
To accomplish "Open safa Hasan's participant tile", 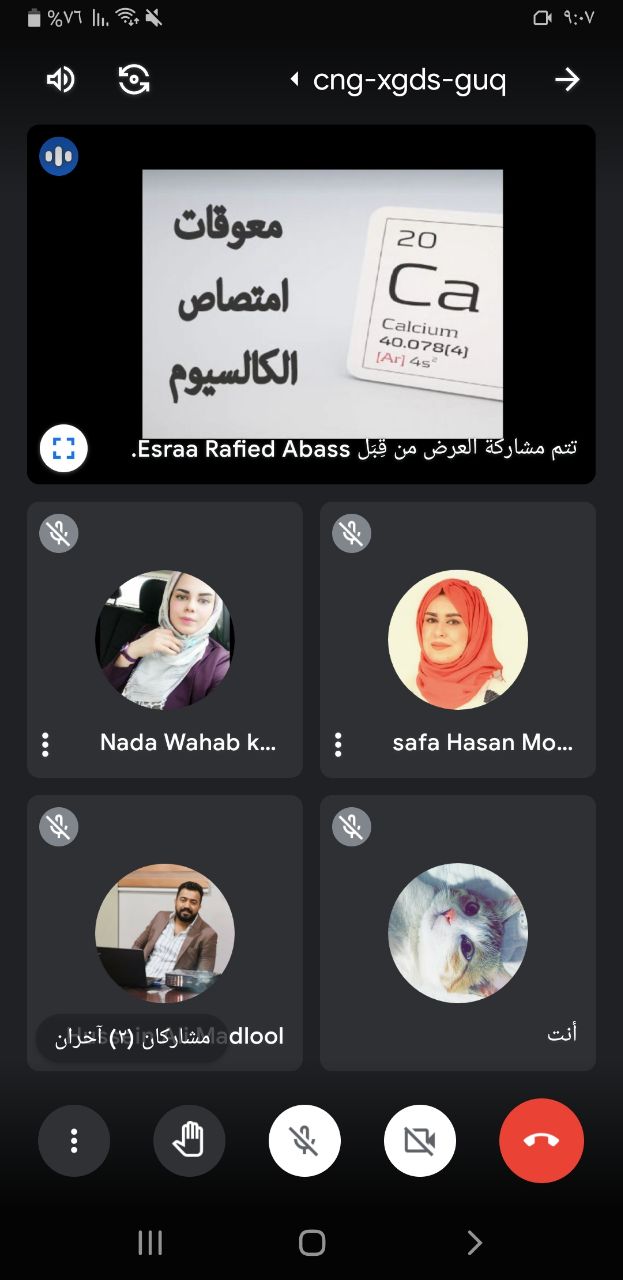I will [457, 640].
